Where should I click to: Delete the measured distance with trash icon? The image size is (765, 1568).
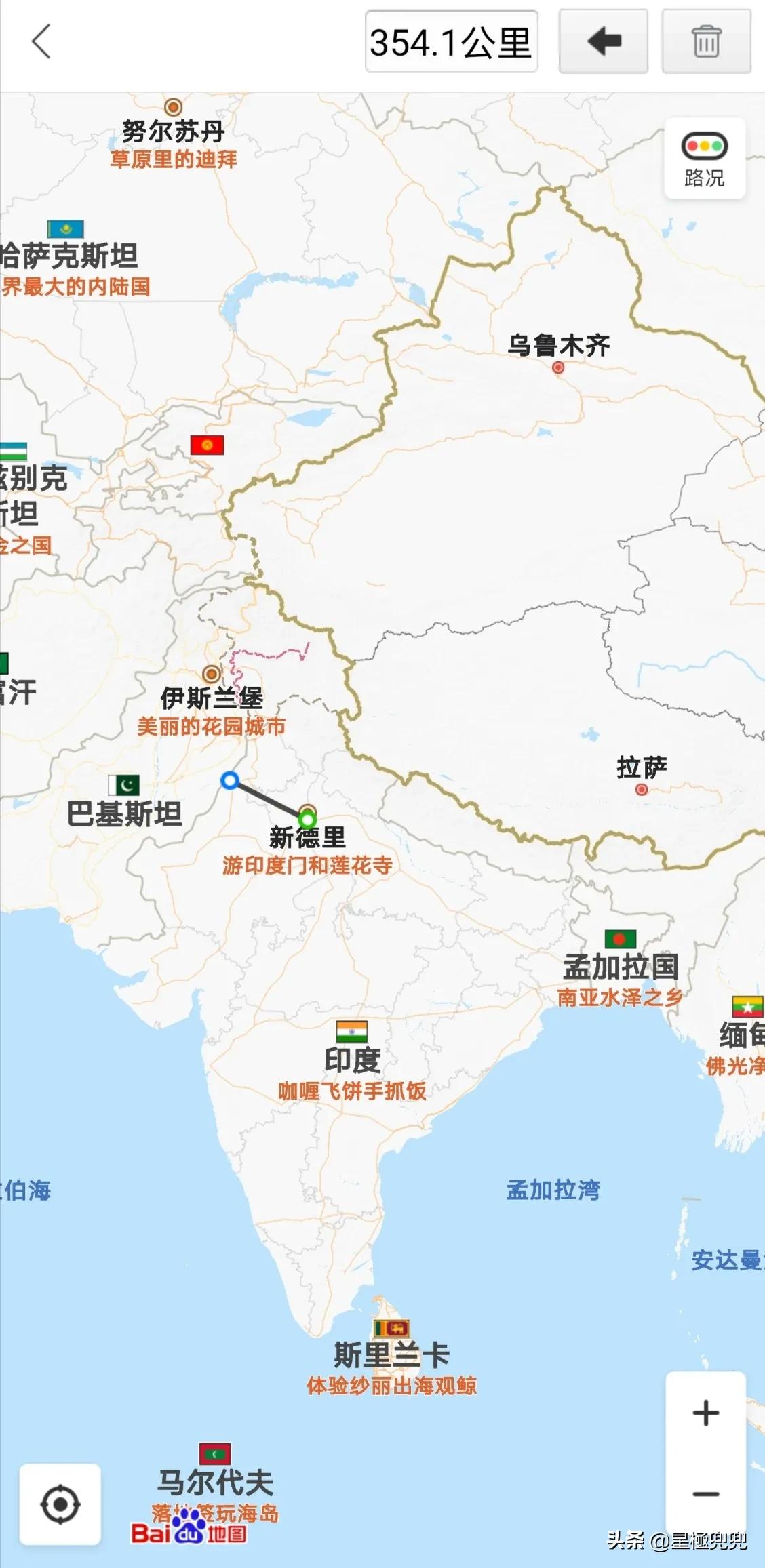click(706, 41)
